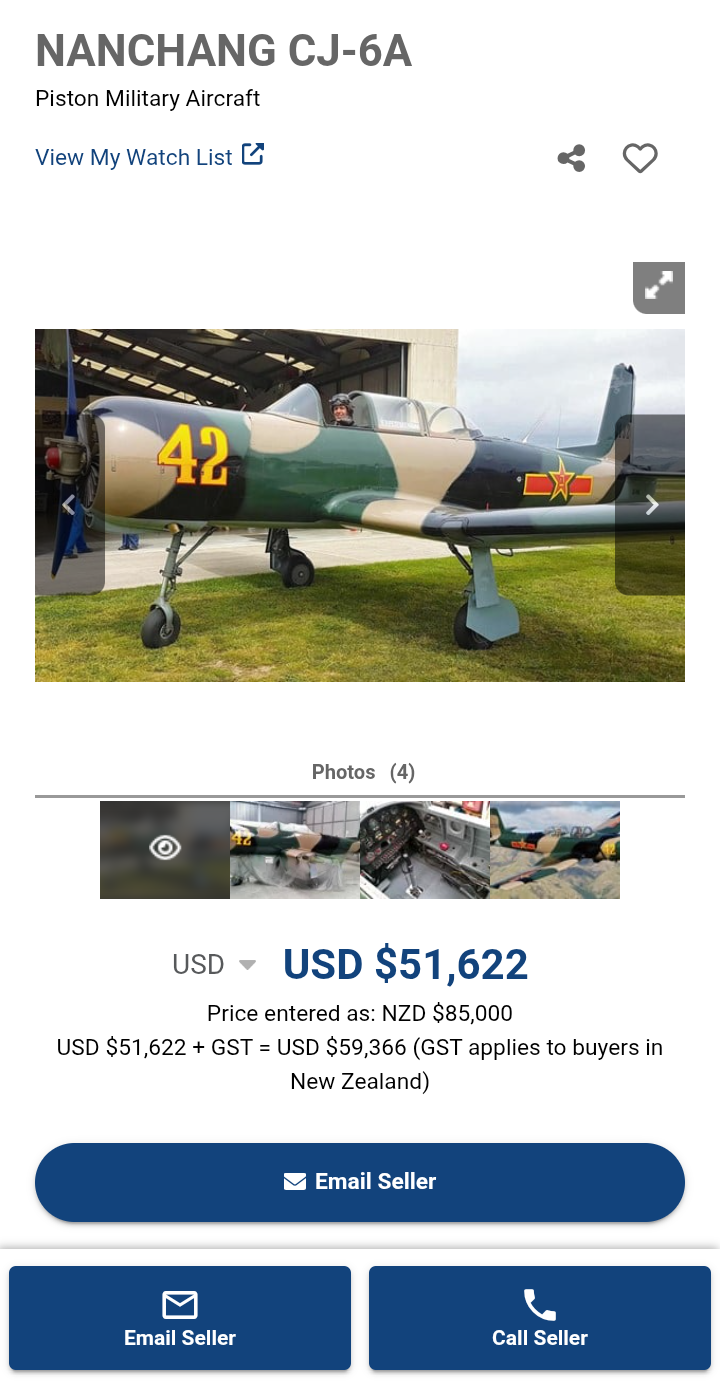Call Seller from the bottom bar
720x1391 pixels.
click(x=540, y=1318)
